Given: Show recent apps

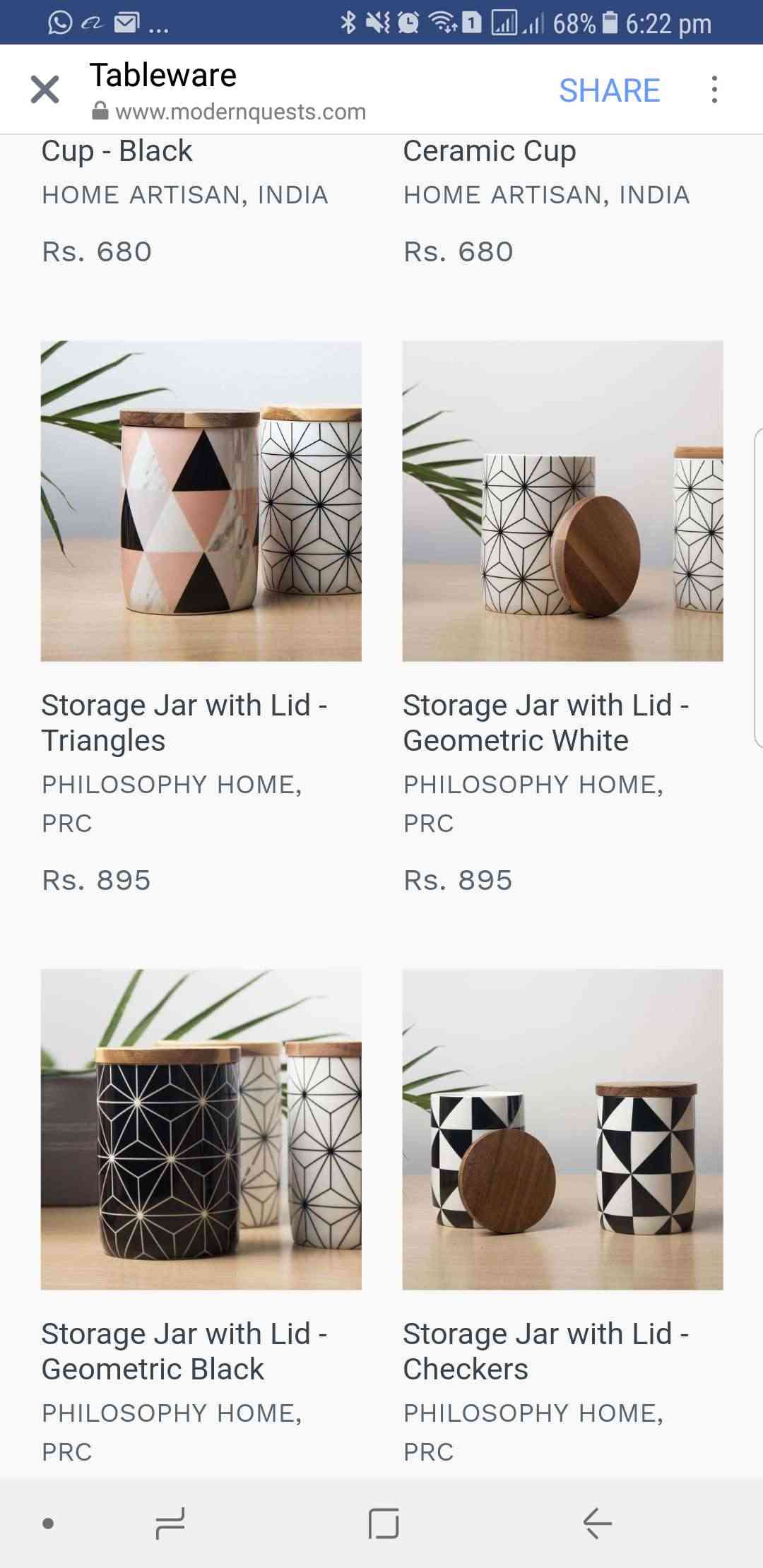Looking at the screenshot, I should 170,1523.
